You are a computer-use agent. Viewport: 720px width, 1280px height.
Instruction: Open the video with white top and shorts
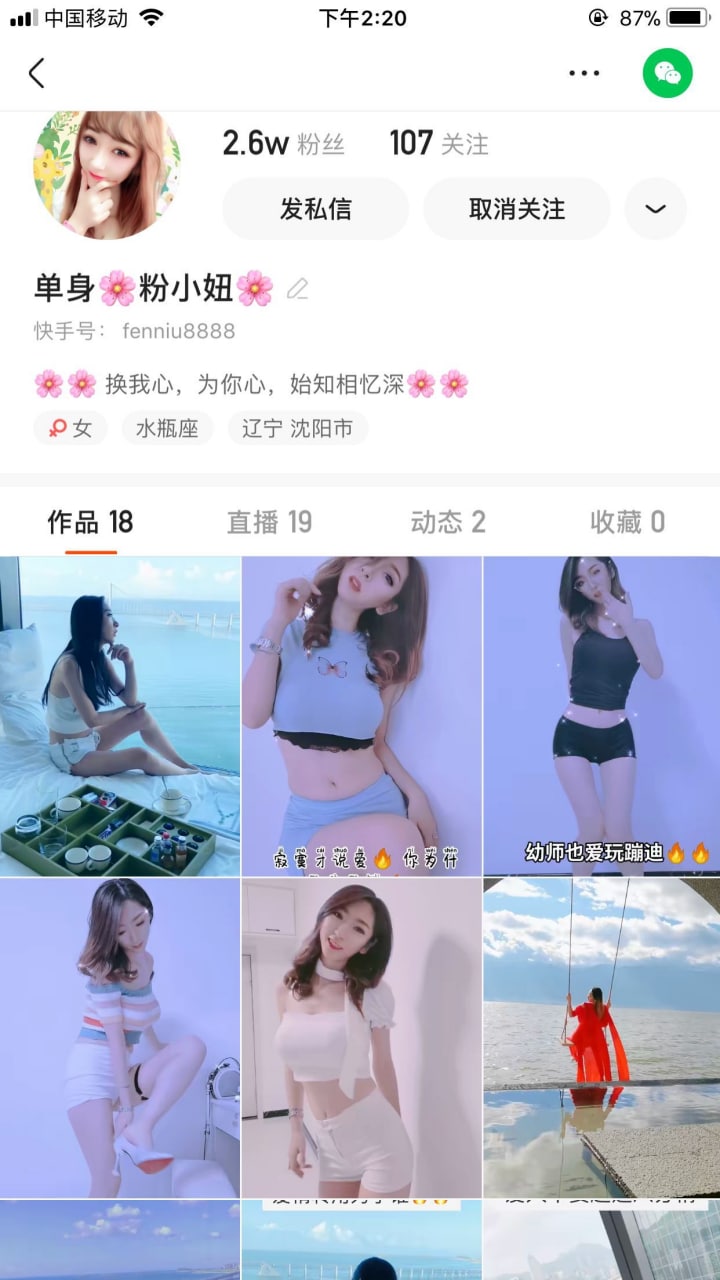[x=361, y=1037]
